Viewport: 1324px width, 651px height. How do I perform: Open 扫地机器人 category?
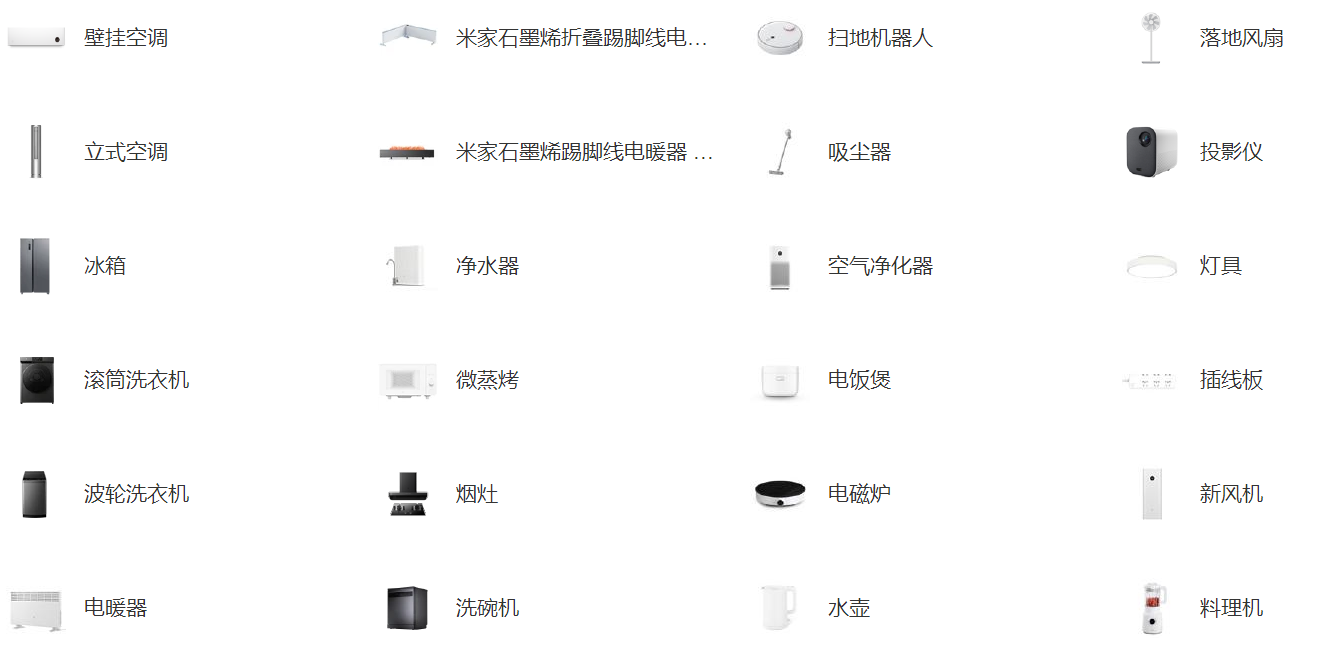(879, 39)
